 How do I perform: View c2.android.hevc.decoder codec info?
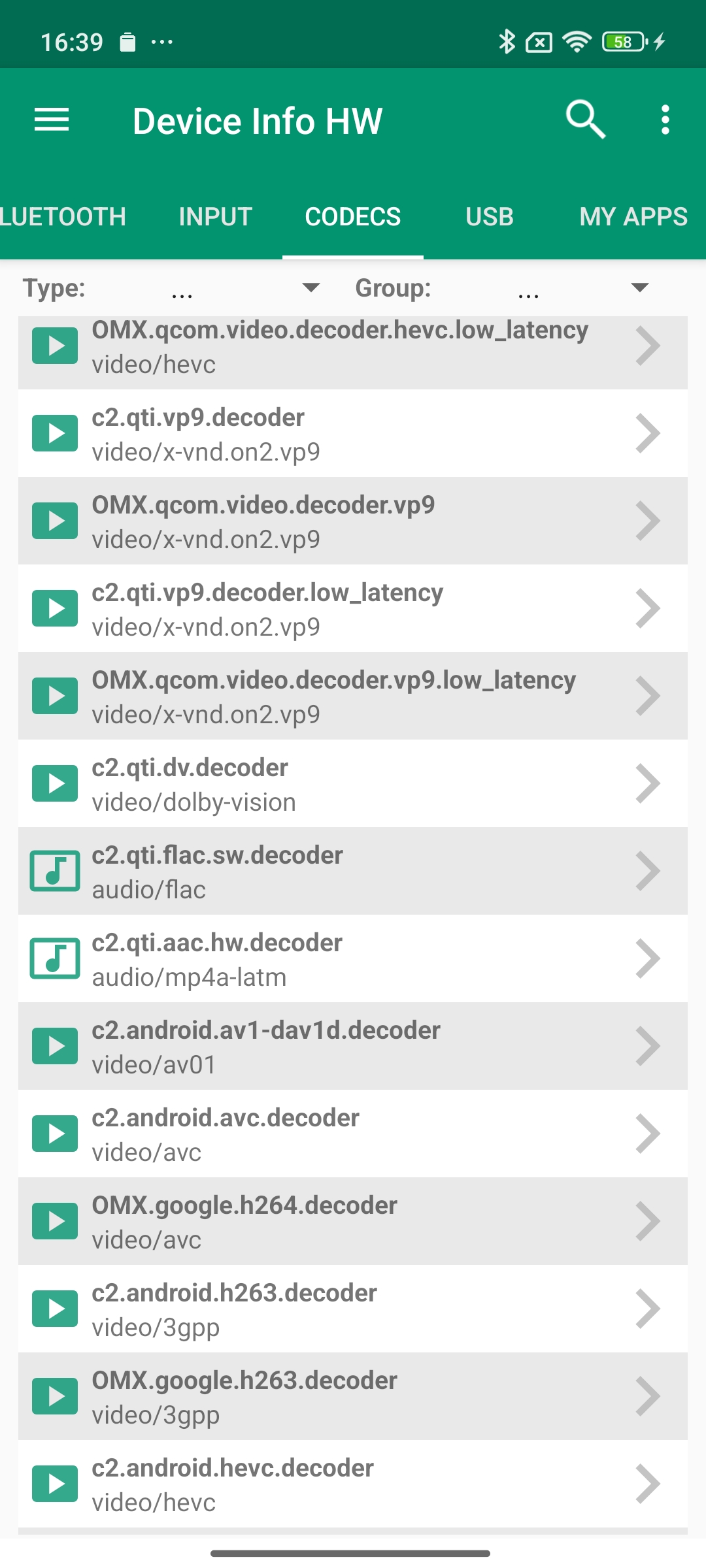(x=353, y=1484)
